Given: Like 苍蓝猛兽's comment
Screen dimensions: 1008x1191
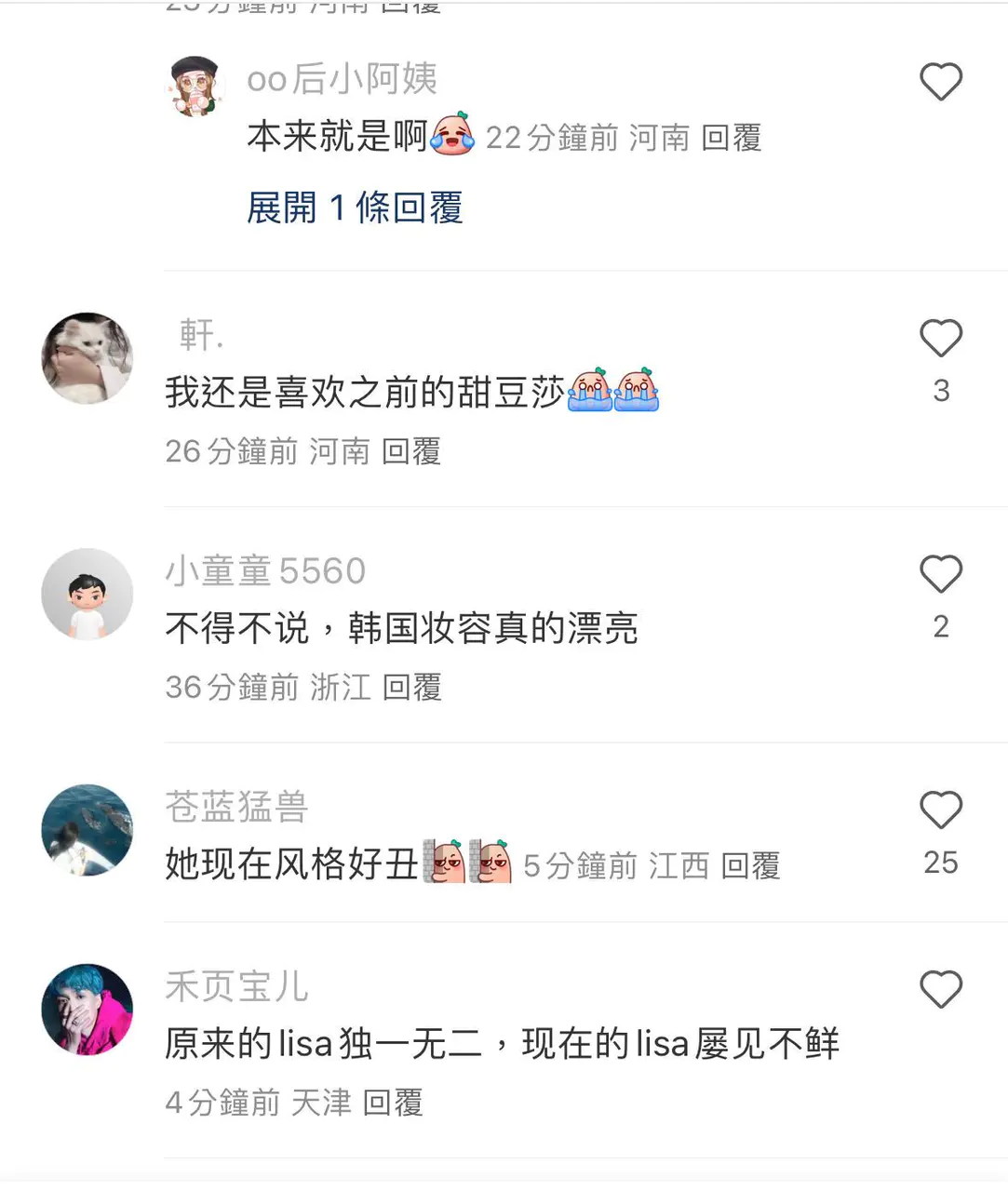Looking at the screenshot, I should tap(940, 810).
